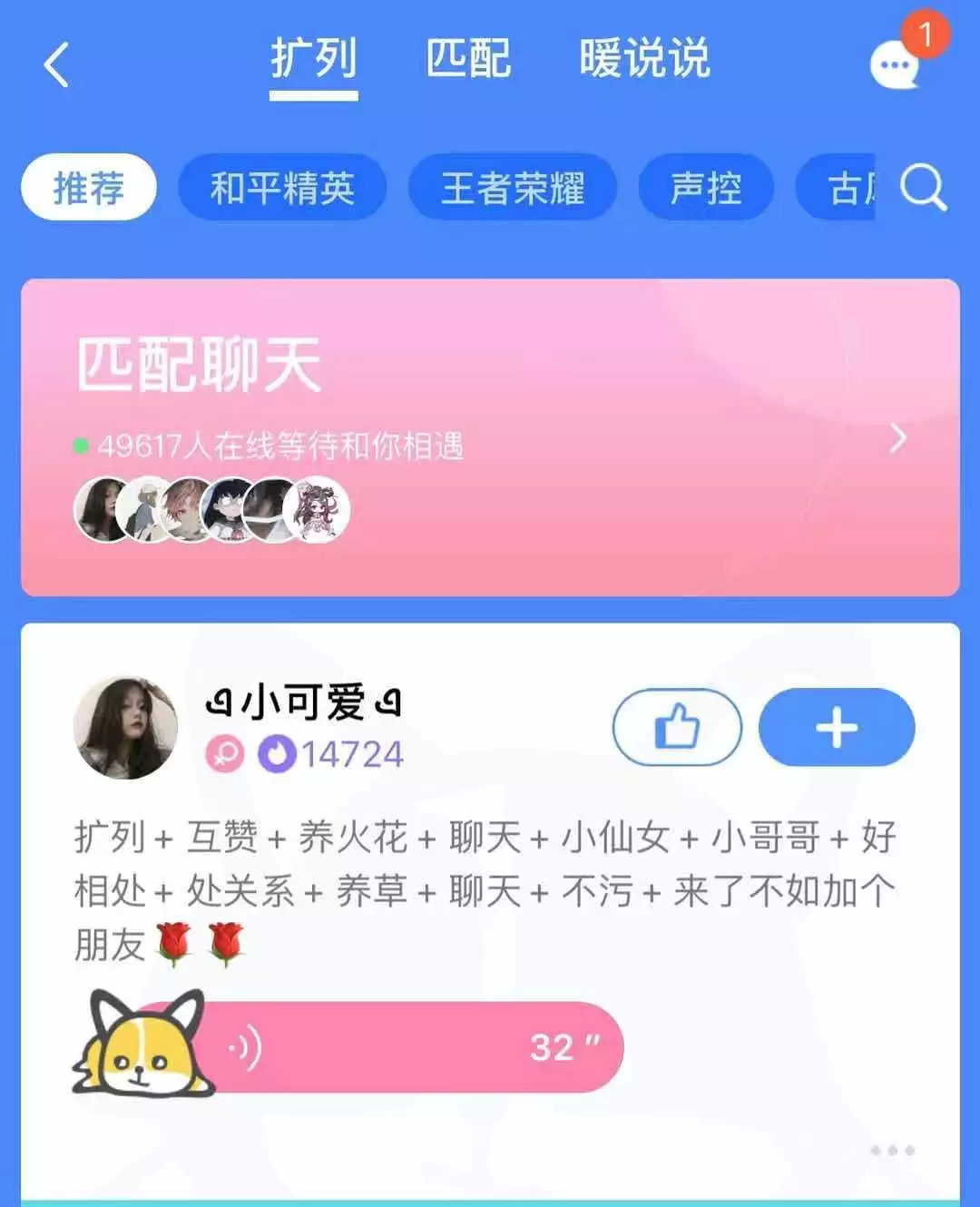The image size is (980, 1207).
Task: Select the 和平精英 chip
Action: click(x=282, y=188)
